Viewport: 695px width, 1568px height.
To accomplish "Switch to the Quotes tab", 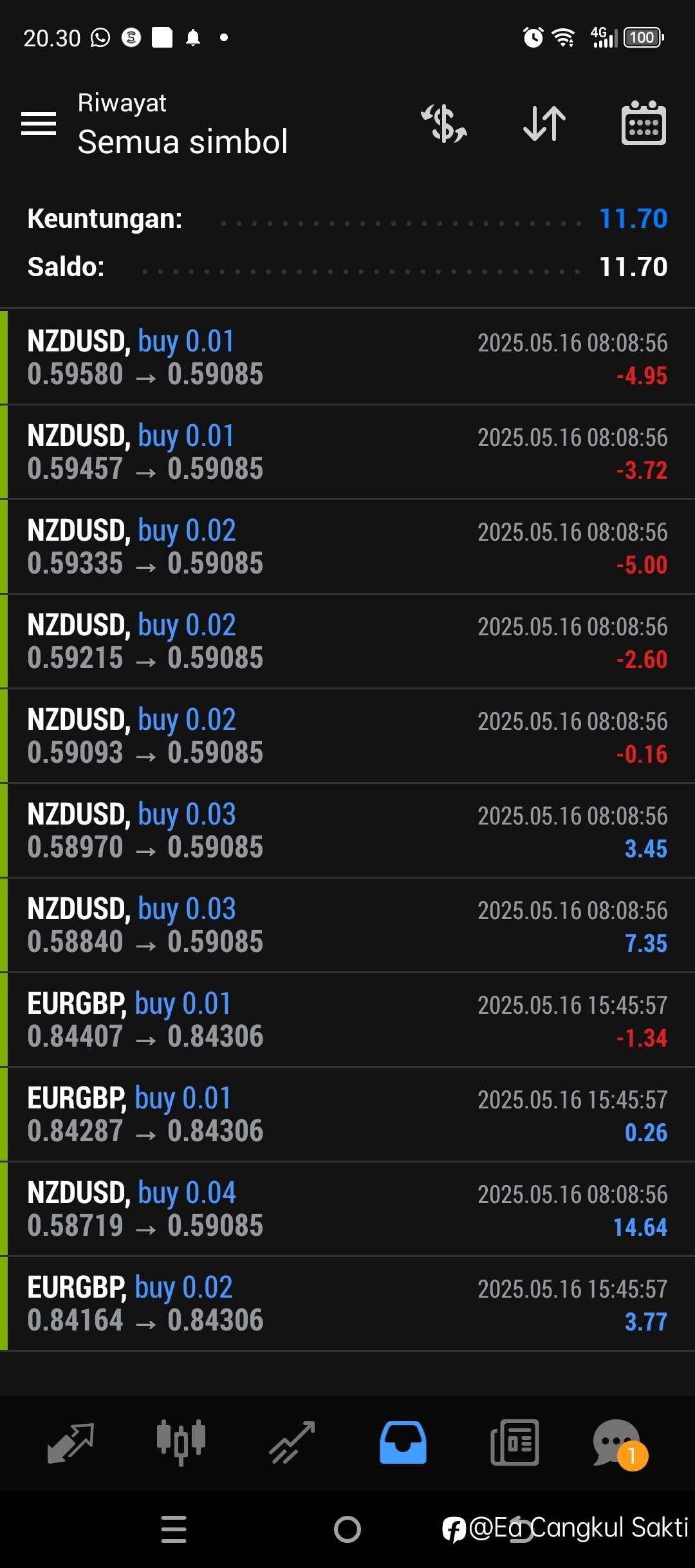I will coord(71,1442).
